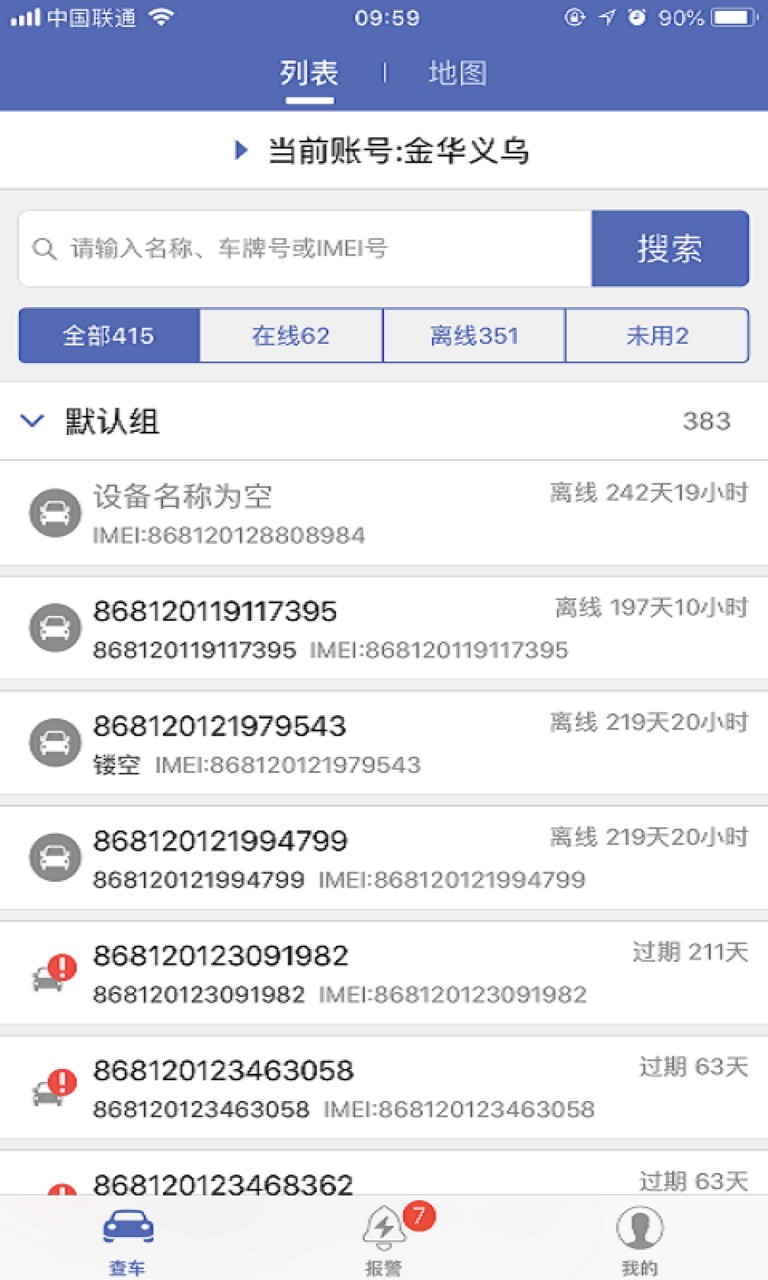Select the 在线62 online filter

291,336
